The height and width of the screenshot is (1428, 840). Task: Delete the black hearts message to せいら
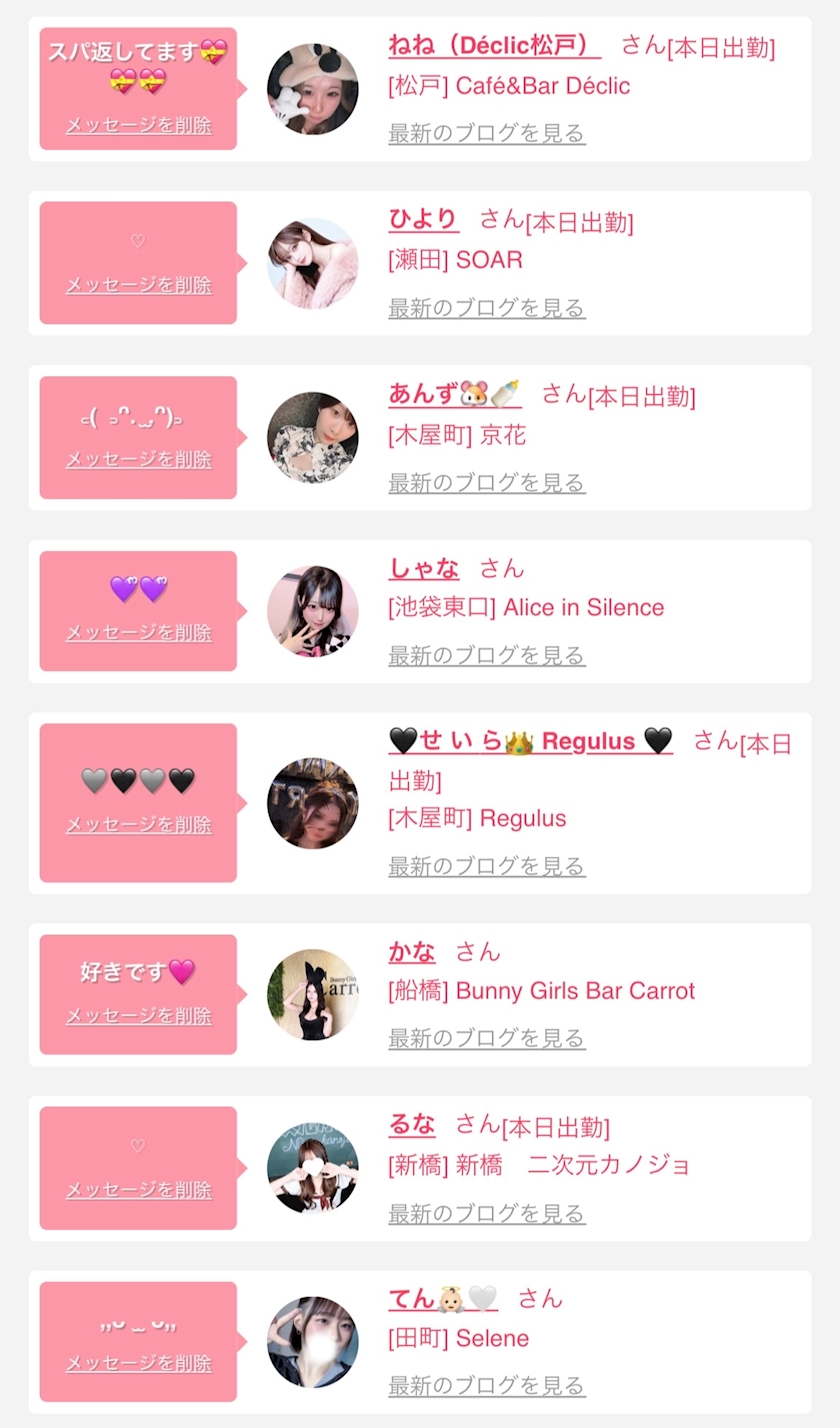point(139,825)
